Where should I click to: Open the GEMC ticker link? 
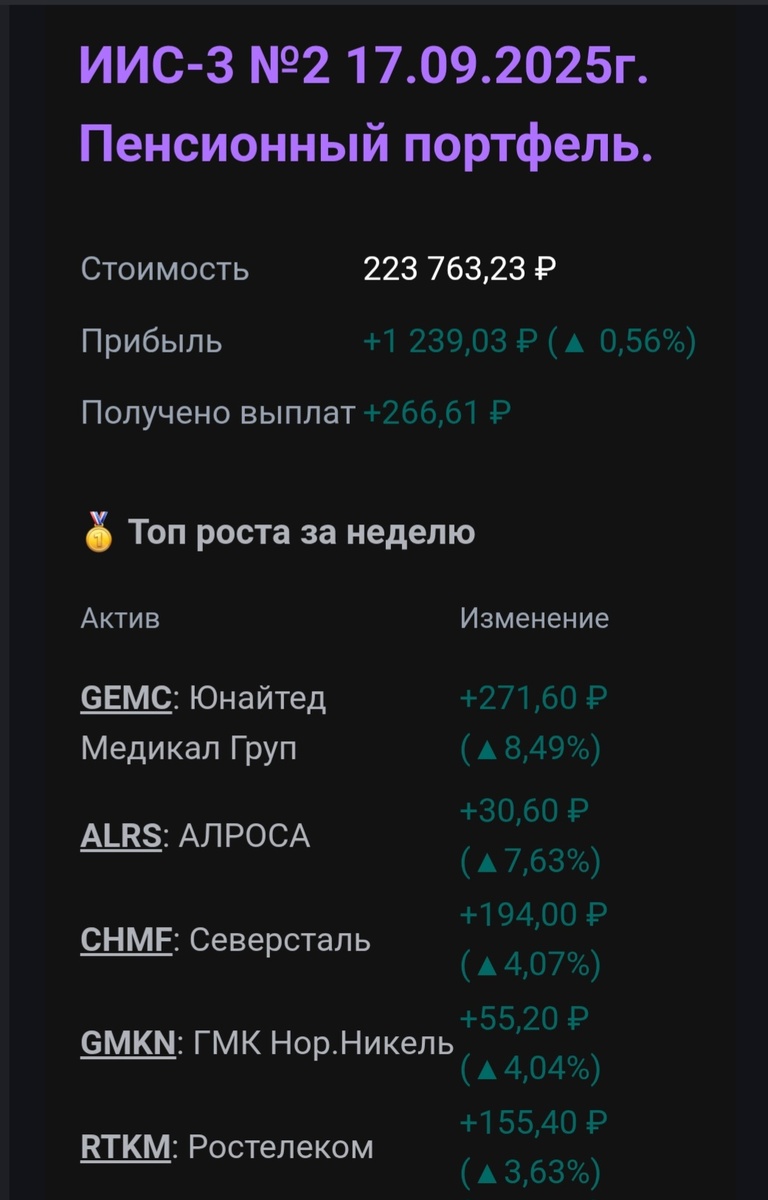[x=126, y=698]
